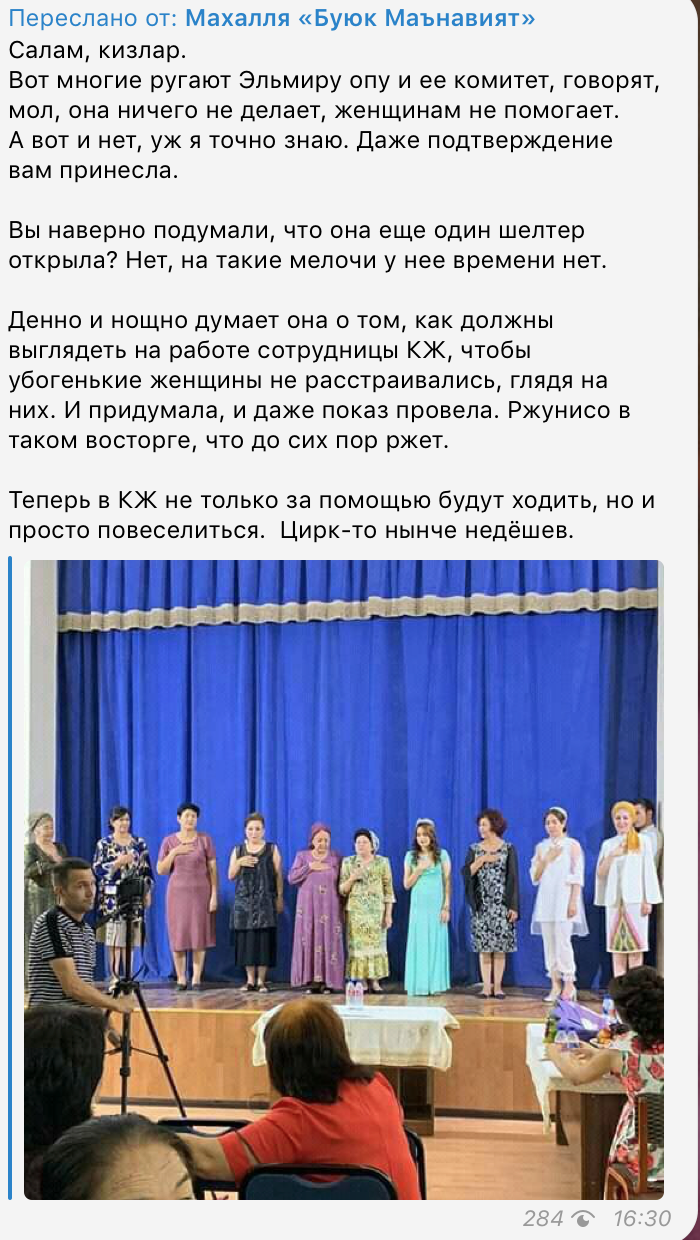Open the forwarded channel Махалля «Буюк Маънавият»
This screenshot has height=1240, width=700.
click(x=360, y=19)
